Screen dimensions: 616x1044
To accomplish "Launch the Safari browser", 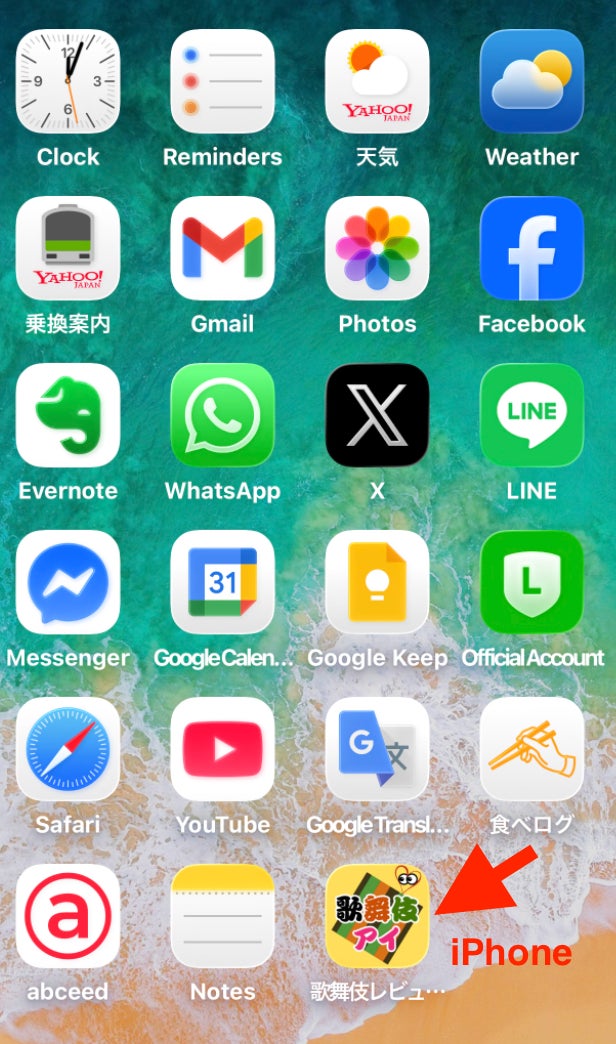I will click(x=68, y=750).
